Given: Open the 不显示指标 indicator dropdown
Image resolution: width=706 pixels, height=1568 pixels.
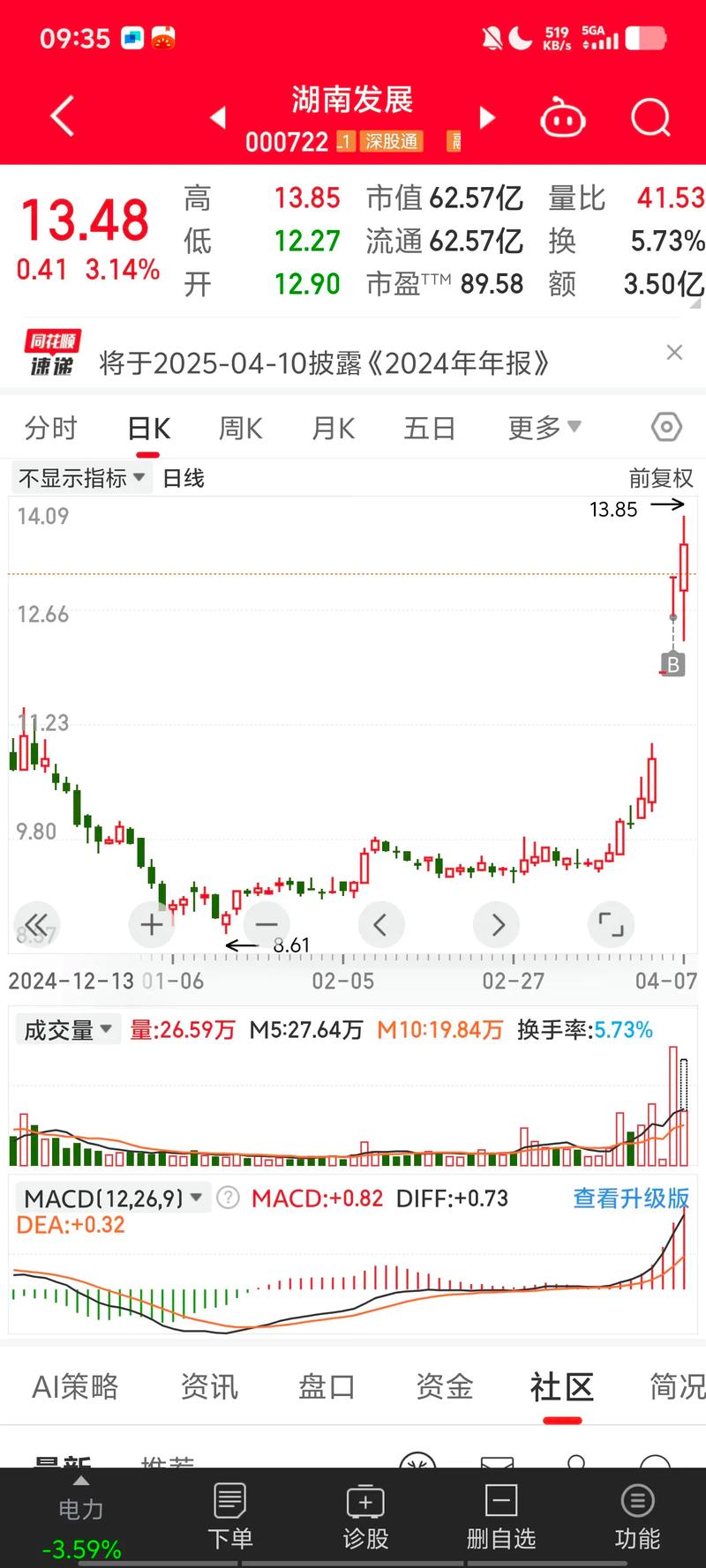Looking at the screenshot, I should coord(81,478).
